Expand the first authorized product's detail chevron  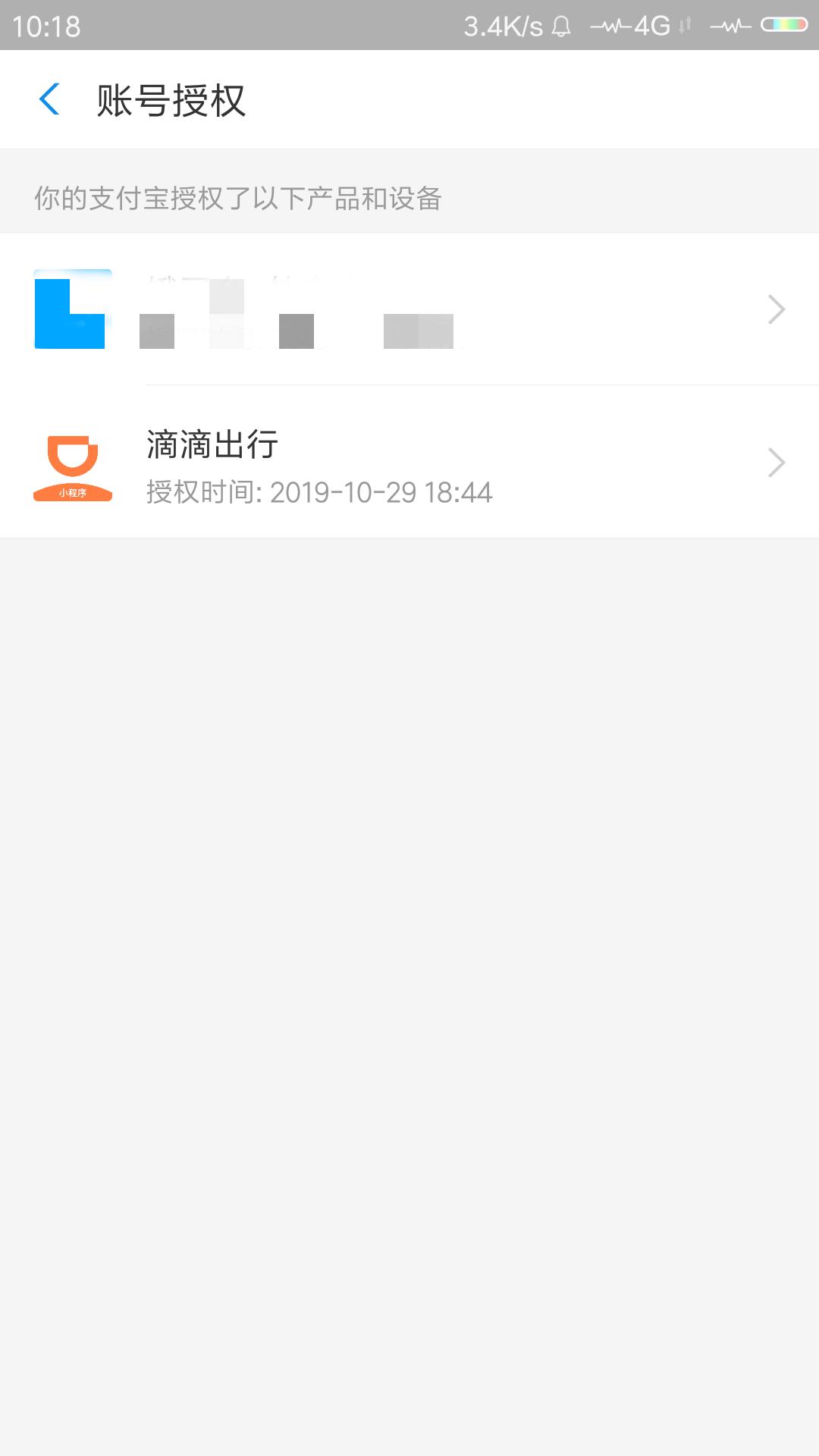click(x=775, y=309)
